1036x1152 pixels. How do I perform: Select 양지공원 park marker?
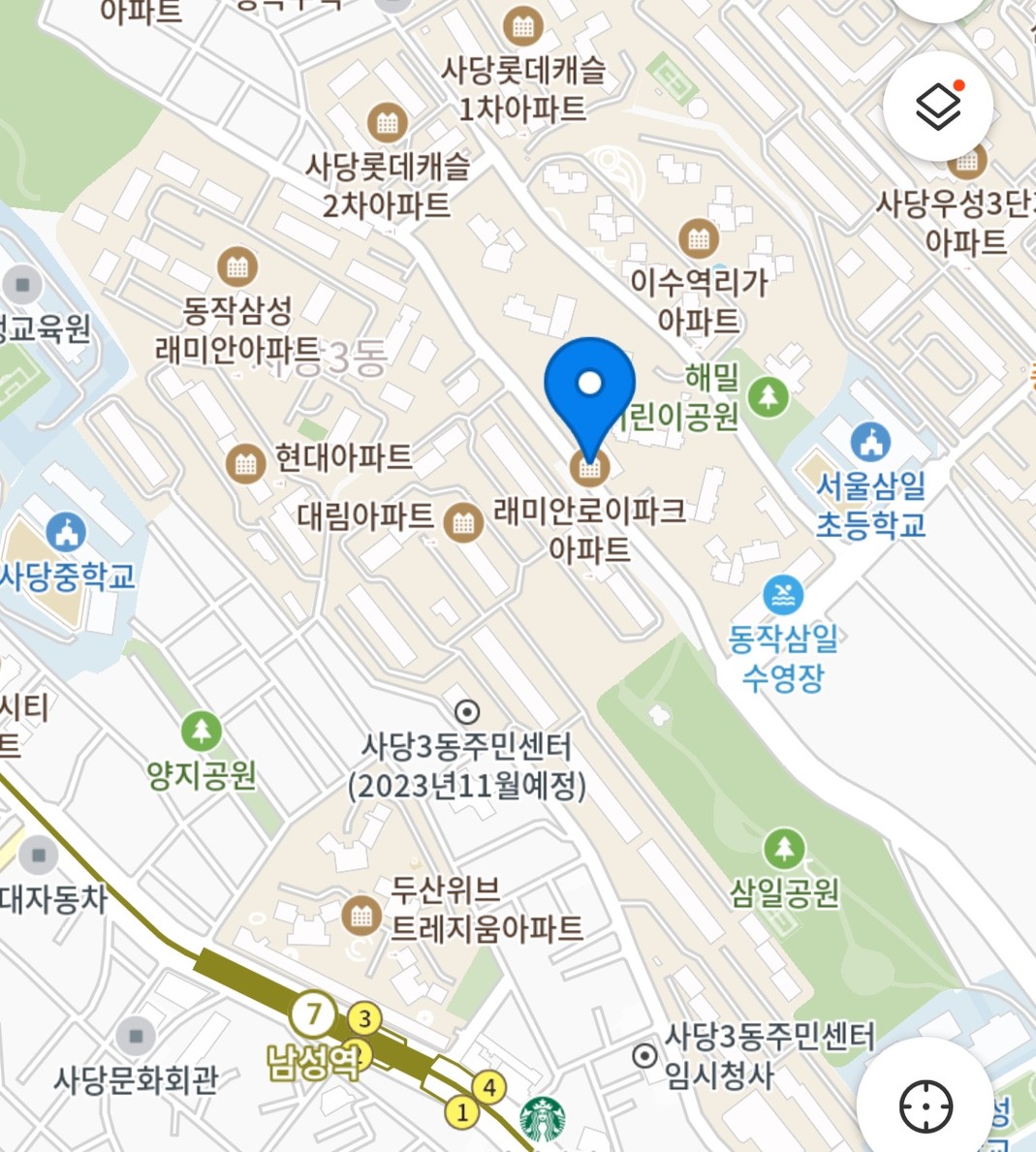coord(201,732)
